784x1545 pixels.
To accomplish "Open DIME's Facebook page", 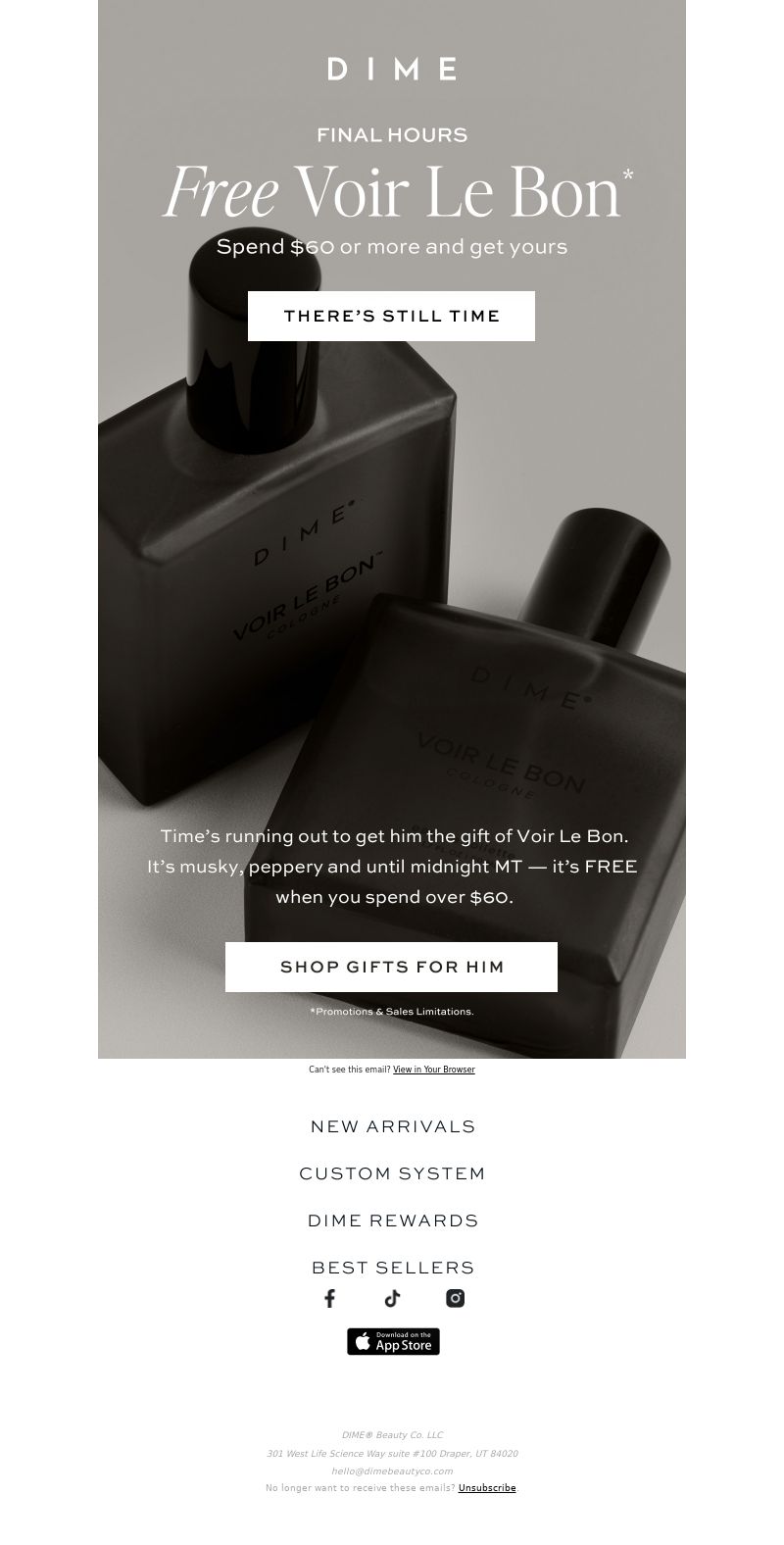I will (330, 1298).
